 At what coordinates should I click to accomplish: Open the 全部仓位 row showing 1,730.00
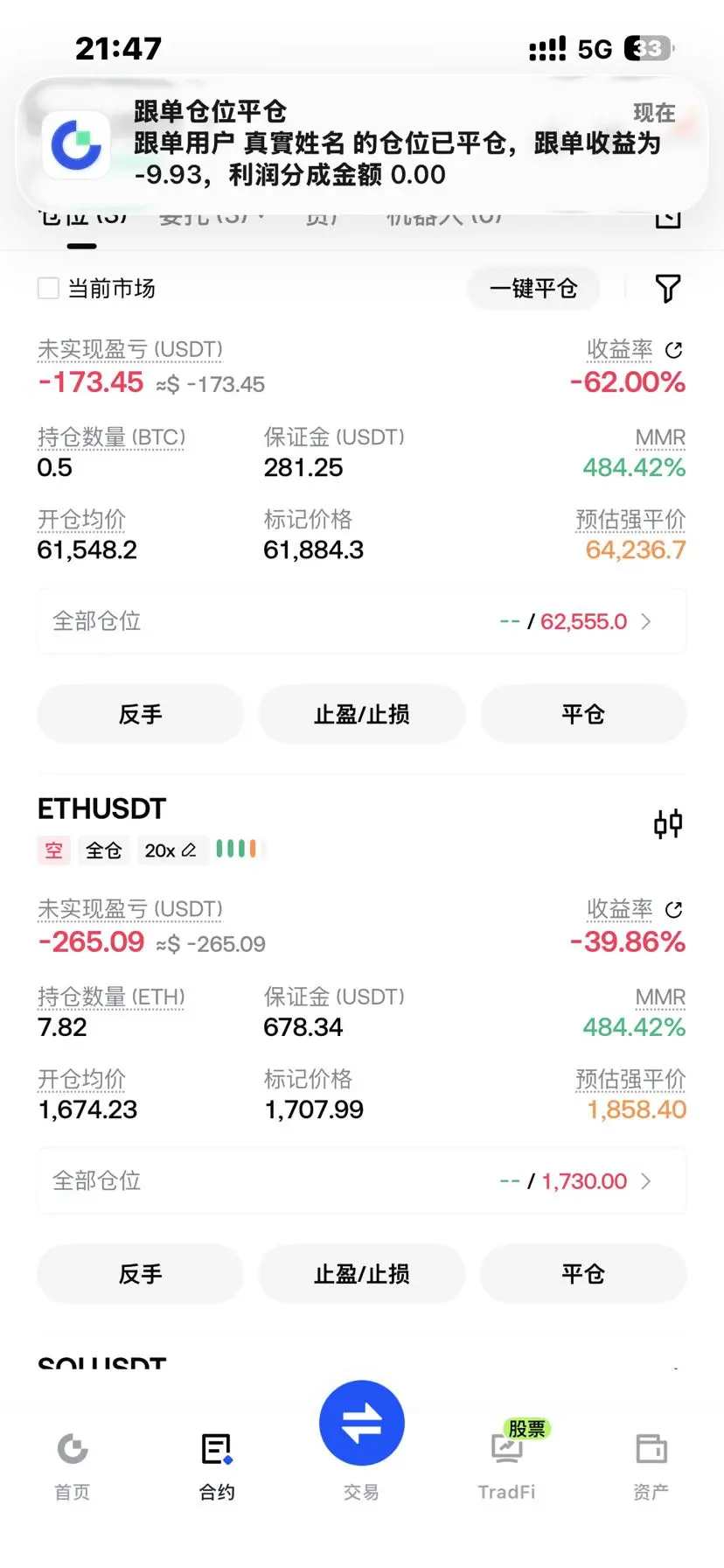(x=362, y=1181)
